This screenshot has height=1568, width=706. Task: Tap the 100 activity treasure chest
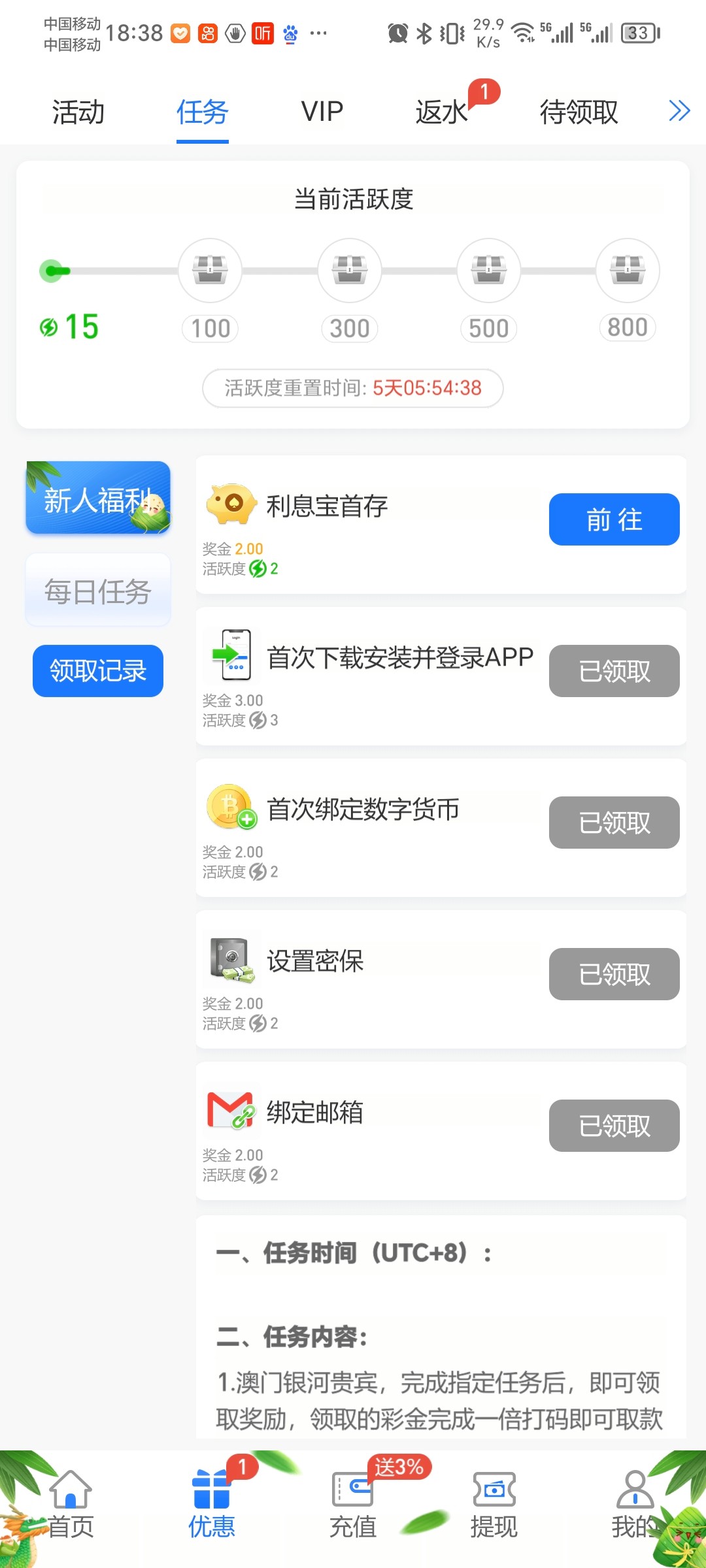point(210,270)
